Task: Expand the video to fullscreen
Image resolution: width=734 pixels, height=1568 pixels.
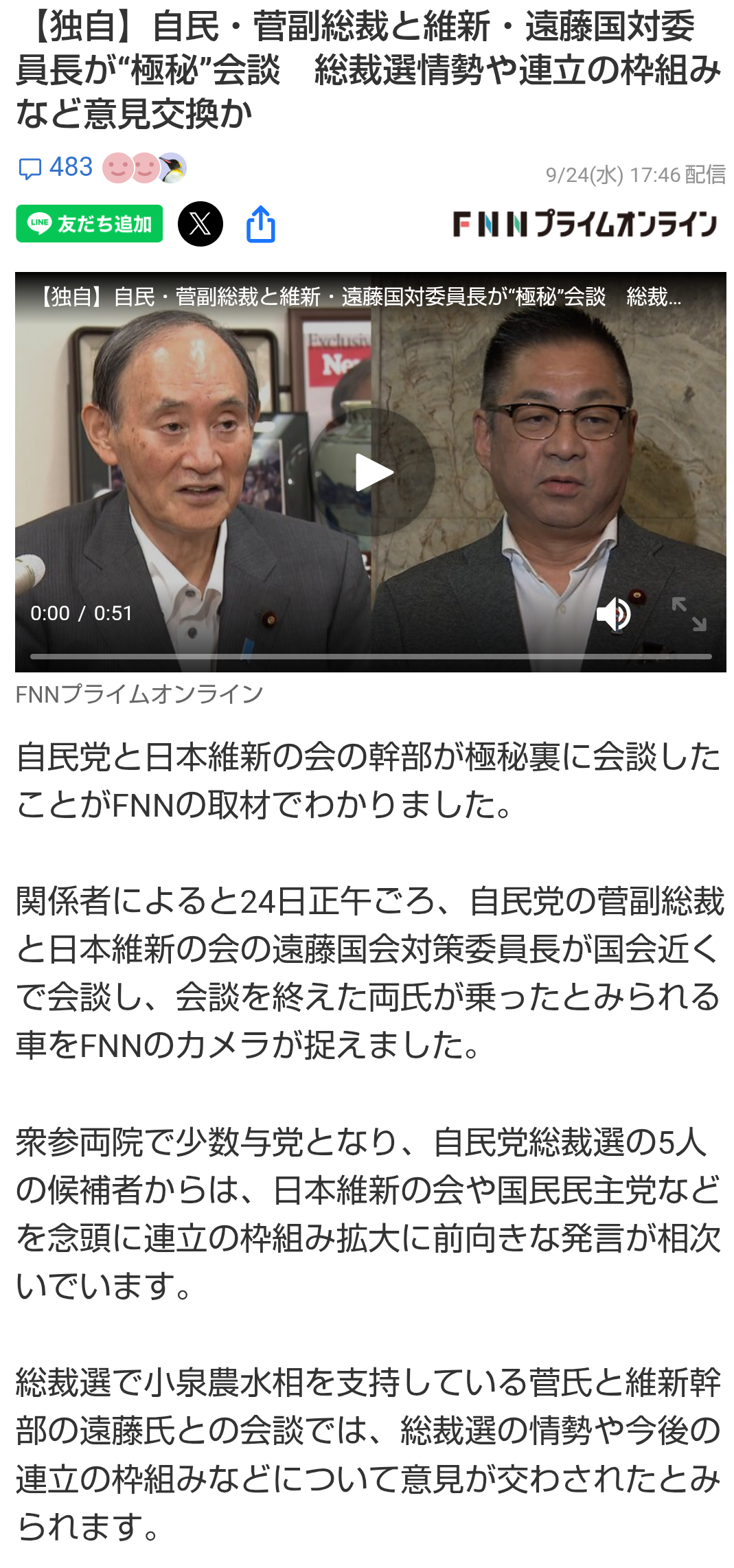Action: pyautogui.click(x=689, y=613)
